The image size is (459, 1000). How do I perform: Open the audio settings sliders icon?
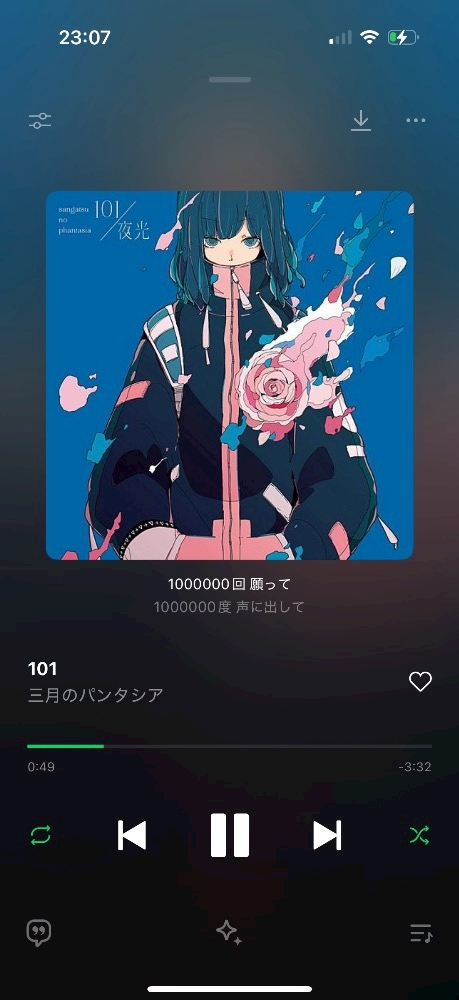coord(40,121)
